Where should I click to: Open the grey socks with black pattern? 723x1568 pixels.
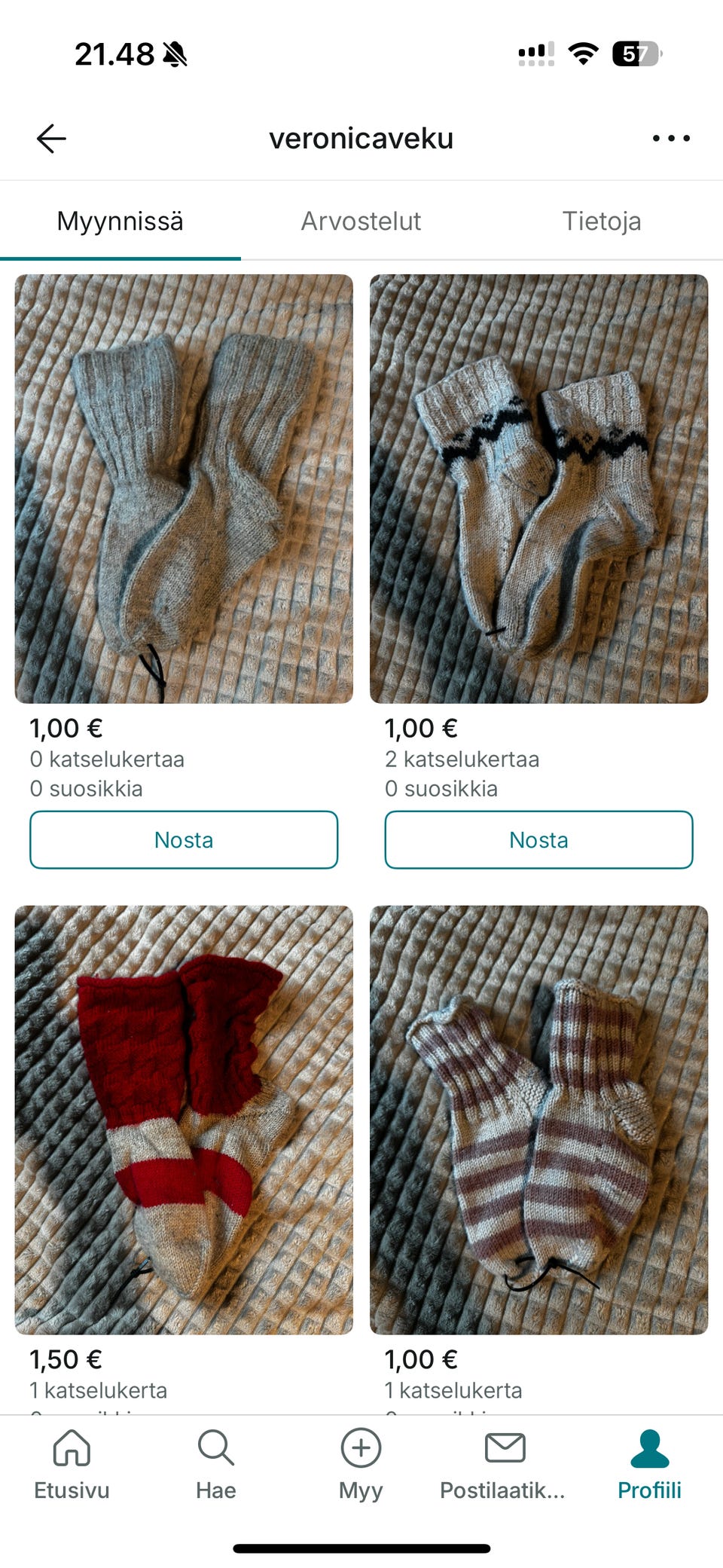[538, 489]
